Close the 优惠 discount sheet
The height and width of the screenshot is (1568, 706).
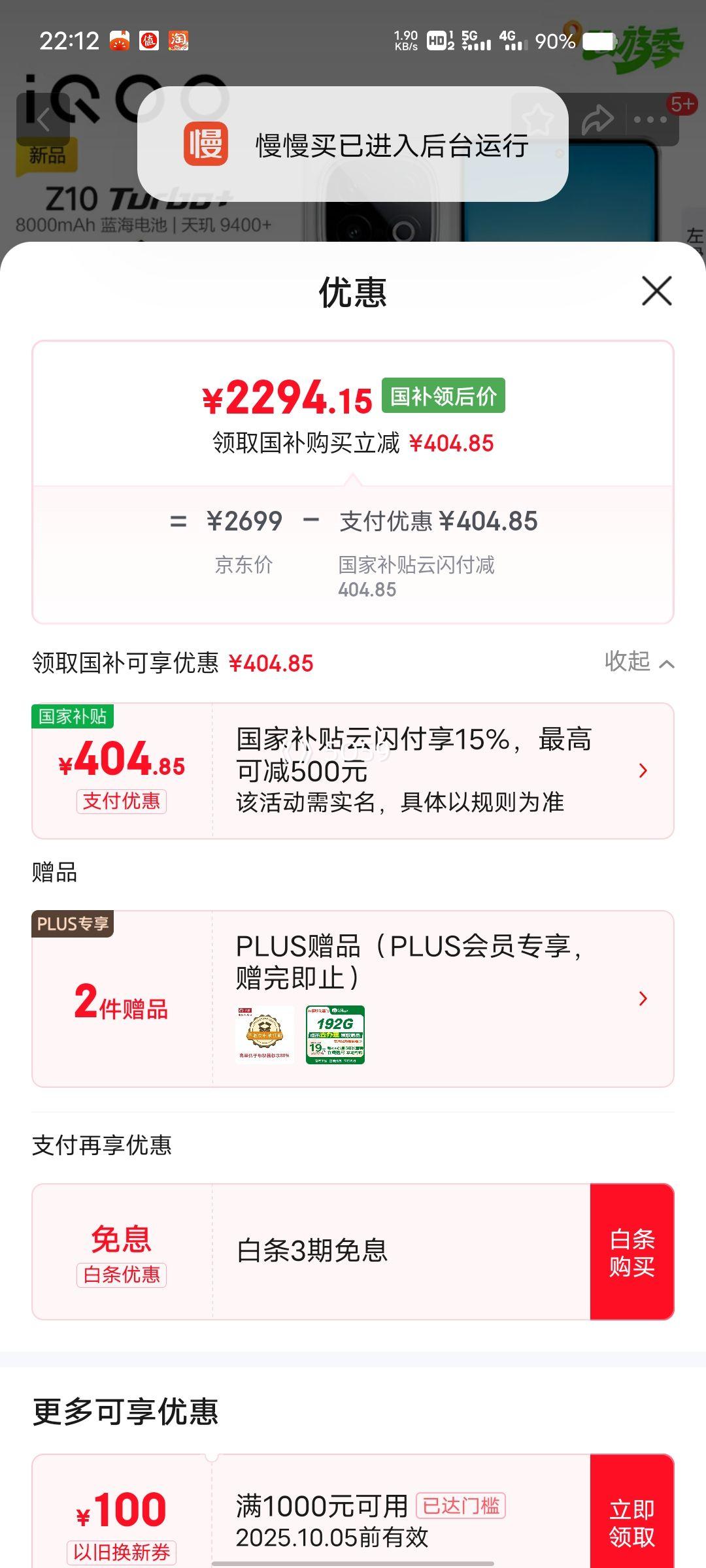[656, 291]
